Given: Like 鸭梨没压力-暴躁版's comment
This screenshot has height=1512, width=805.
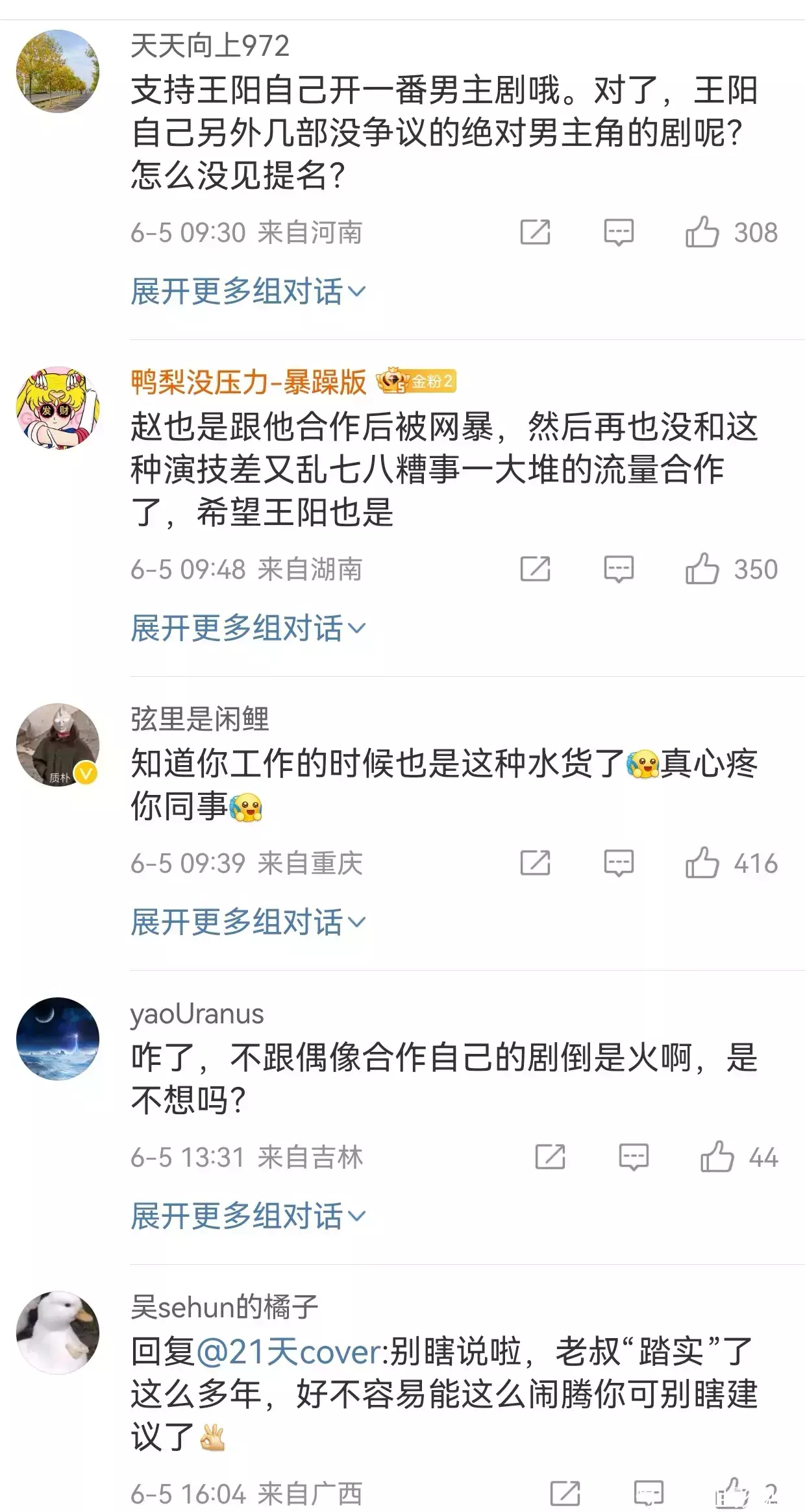Looking at the screenshot, I should tap(702, 569).
